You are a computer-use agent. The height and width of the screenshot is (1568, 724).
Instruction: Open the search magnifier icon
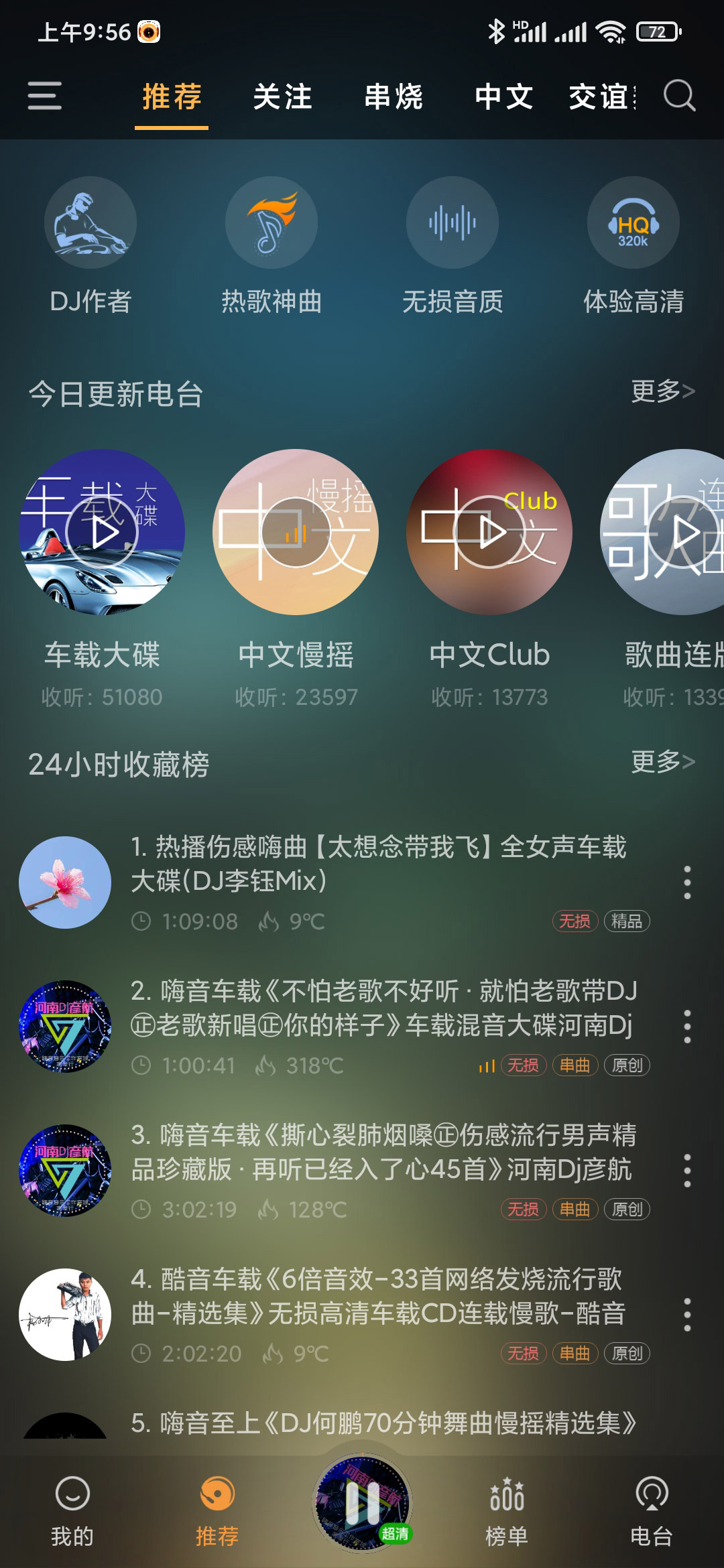pyautogui.click(x=679, y=96)
